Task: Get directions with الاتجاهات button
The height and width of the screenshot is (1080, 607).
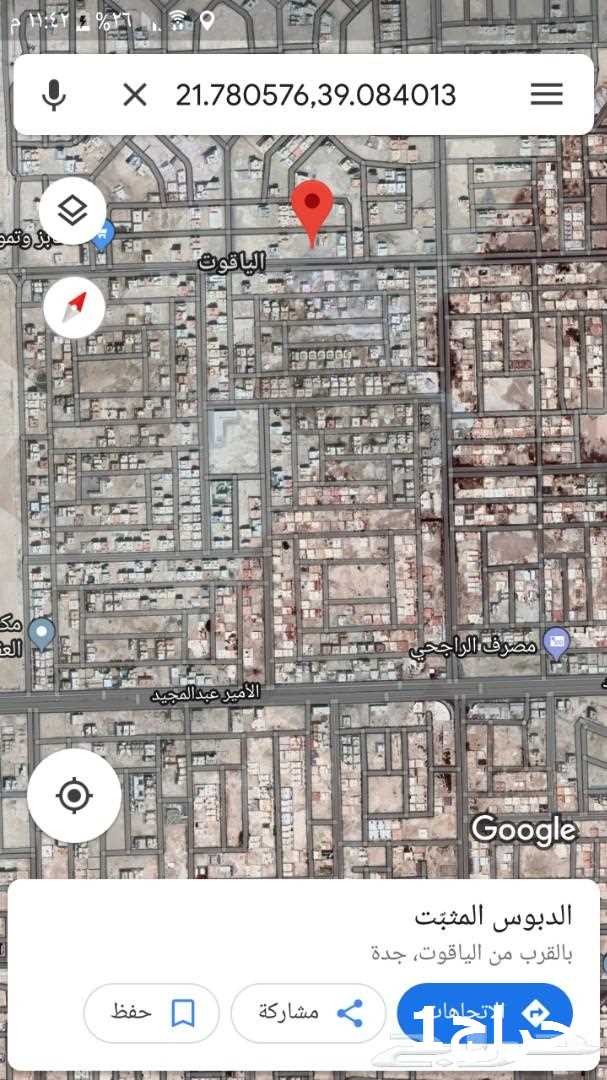Action: click(485, 1013)
